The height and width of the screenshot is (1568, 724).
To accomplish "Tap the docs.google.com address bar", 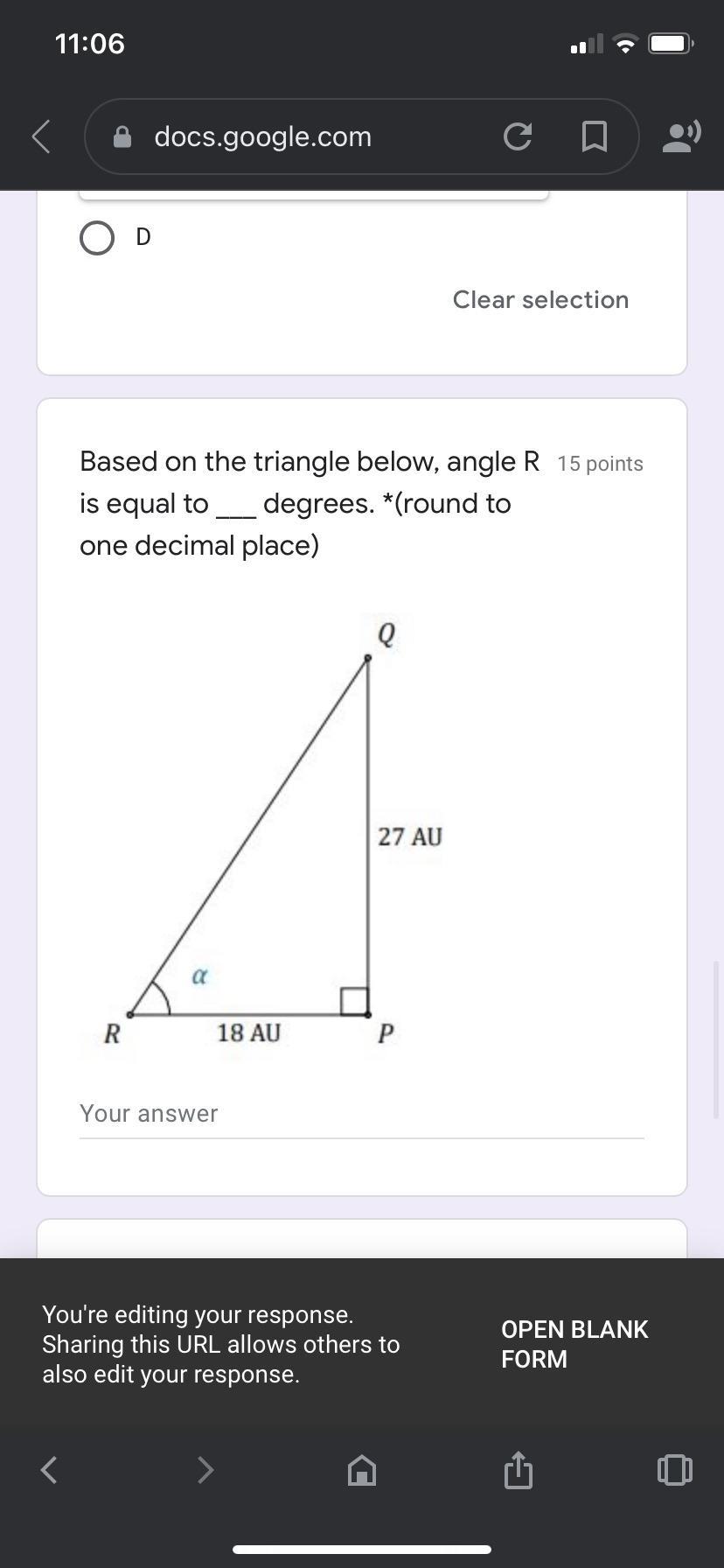I will [262, 136].
